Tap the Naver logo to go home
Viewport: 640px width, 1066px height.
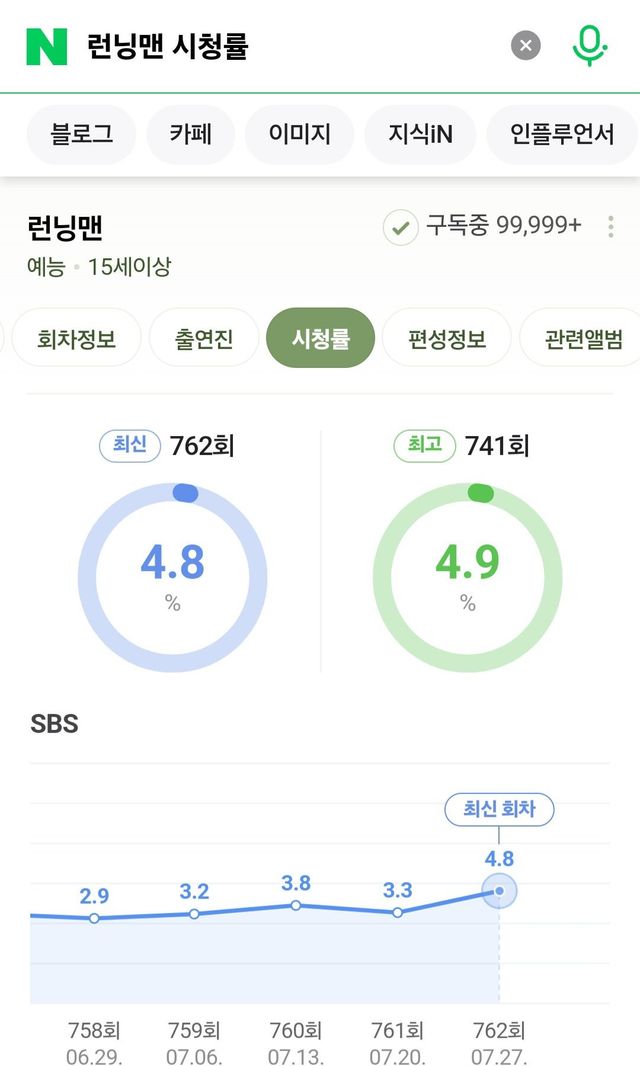(x=46, y=46)
